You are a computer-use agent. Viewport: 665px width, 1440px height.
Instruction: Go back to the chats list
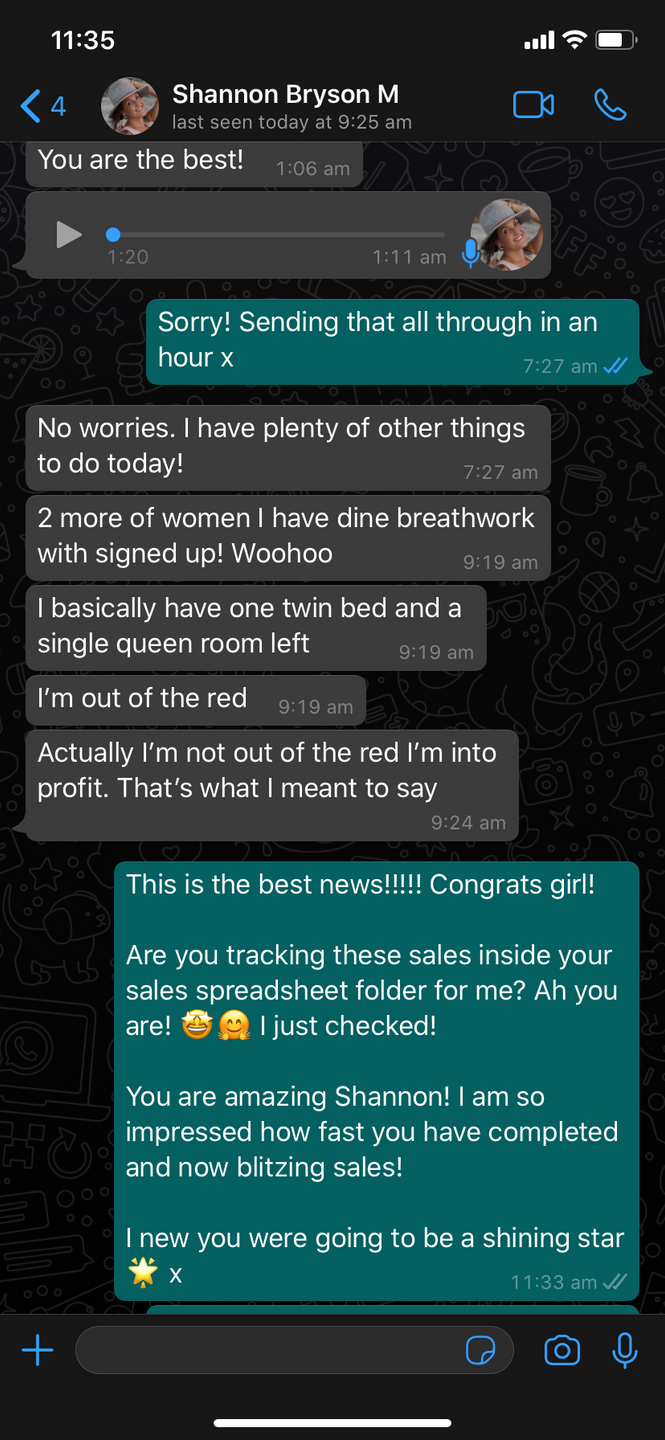click(x=42, y=105)
